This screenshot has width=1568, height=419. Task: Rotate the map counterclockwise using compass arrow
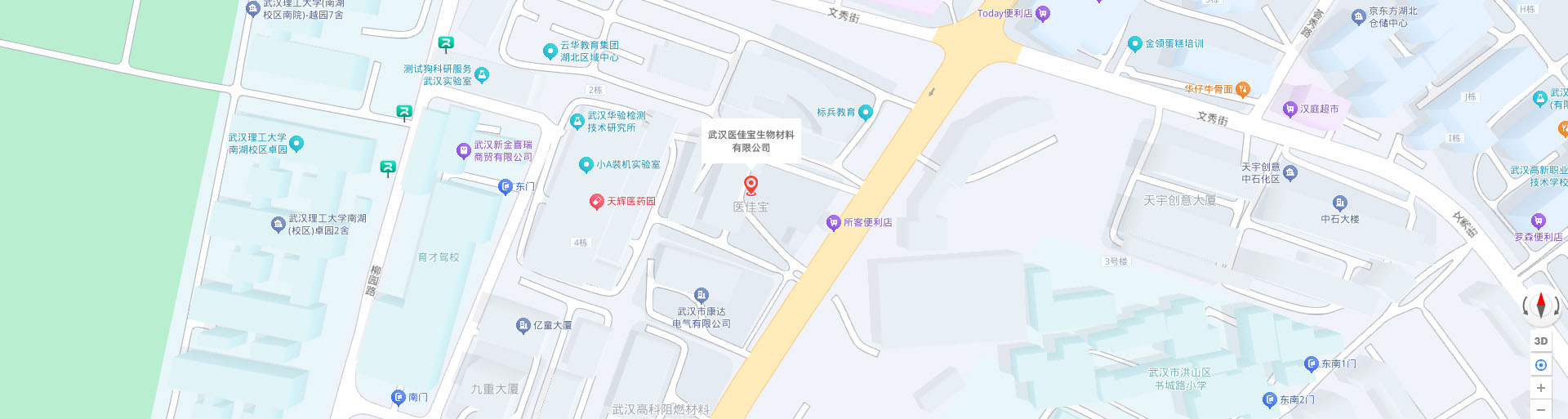tap(1526, 306)
